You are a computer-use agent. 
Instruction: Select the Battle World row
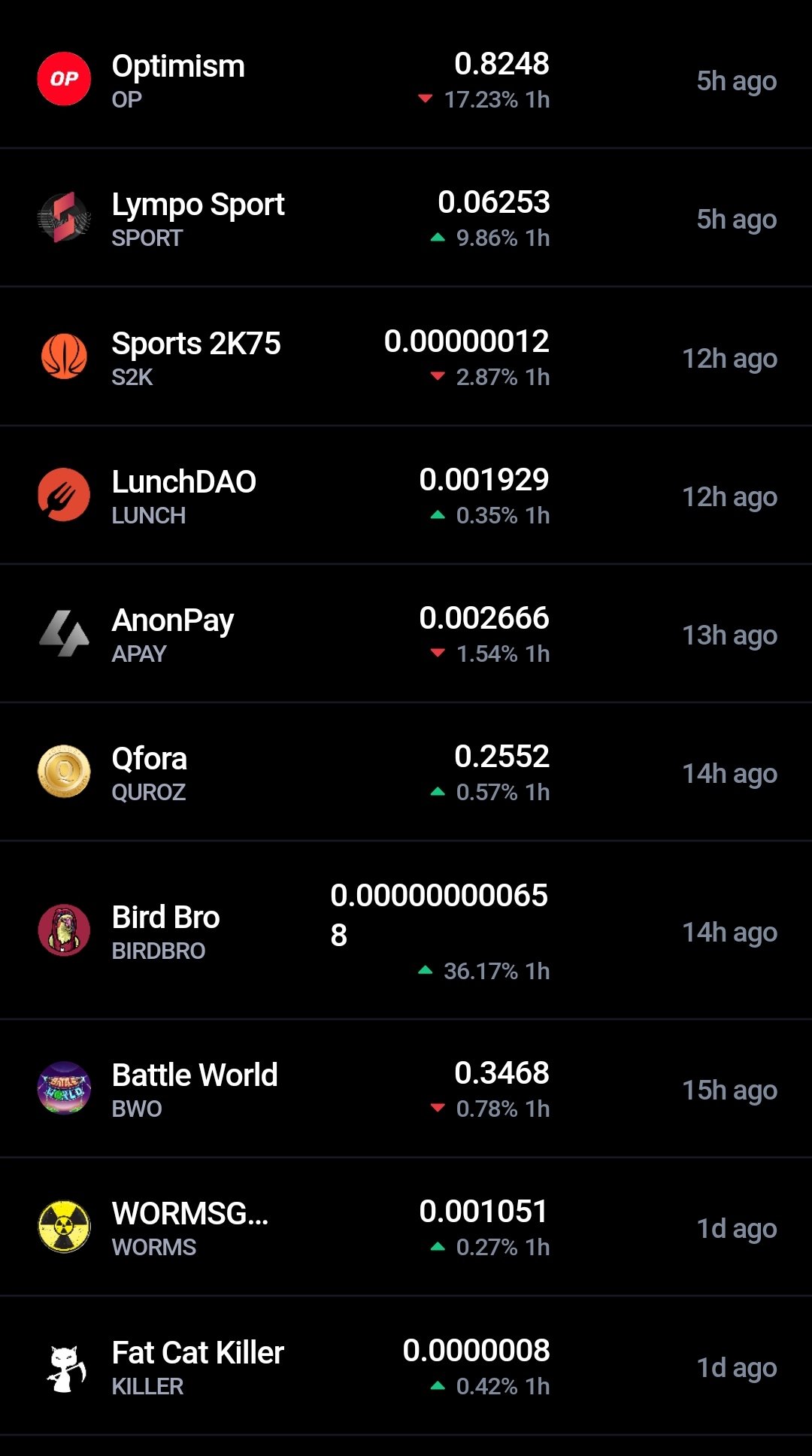pos(406,1089)
